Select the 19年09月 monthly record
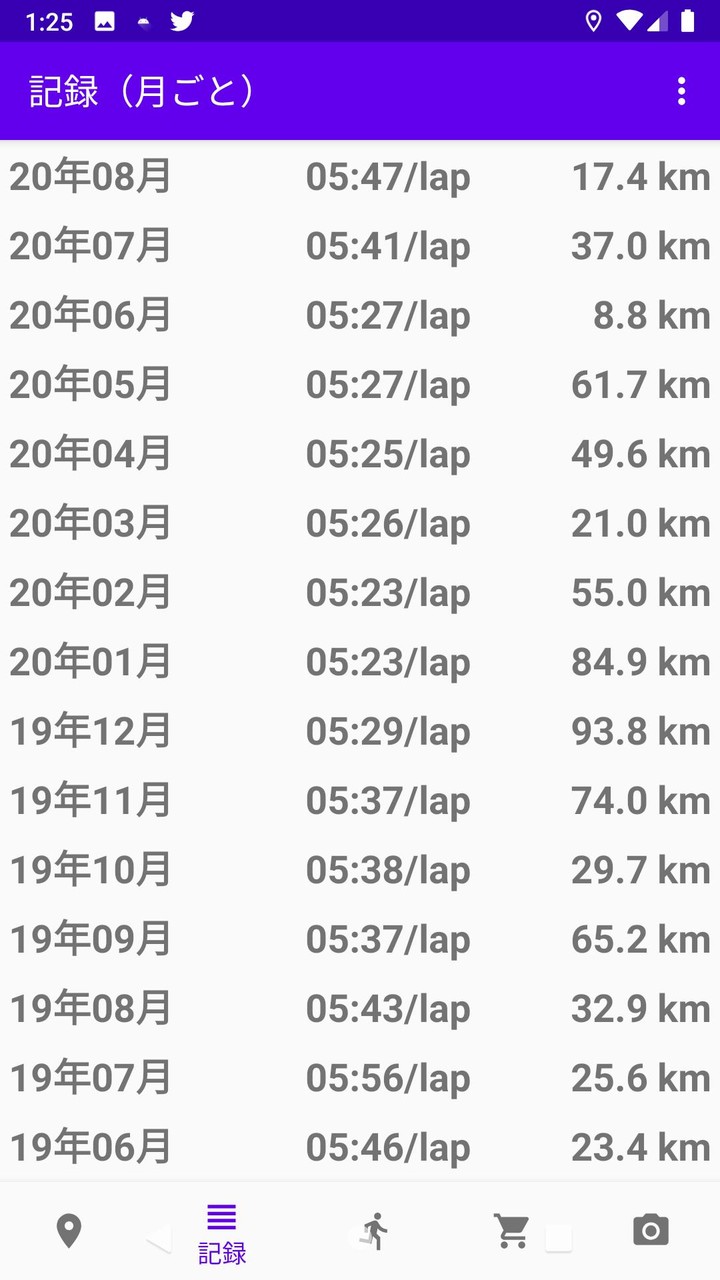Viewport: 720px width, 1280px height. [360, 939]
